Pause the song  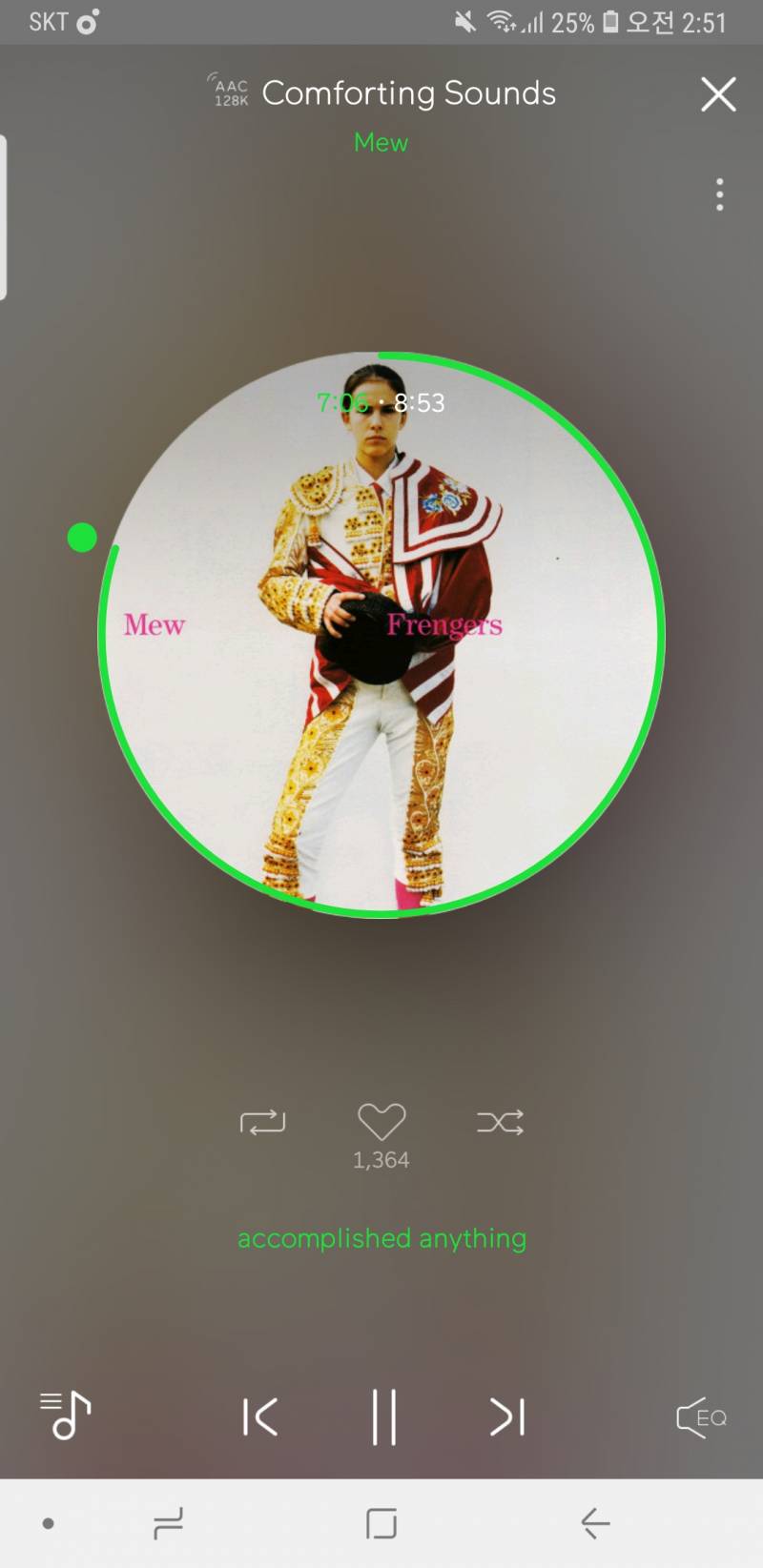tap(383, 1416)
